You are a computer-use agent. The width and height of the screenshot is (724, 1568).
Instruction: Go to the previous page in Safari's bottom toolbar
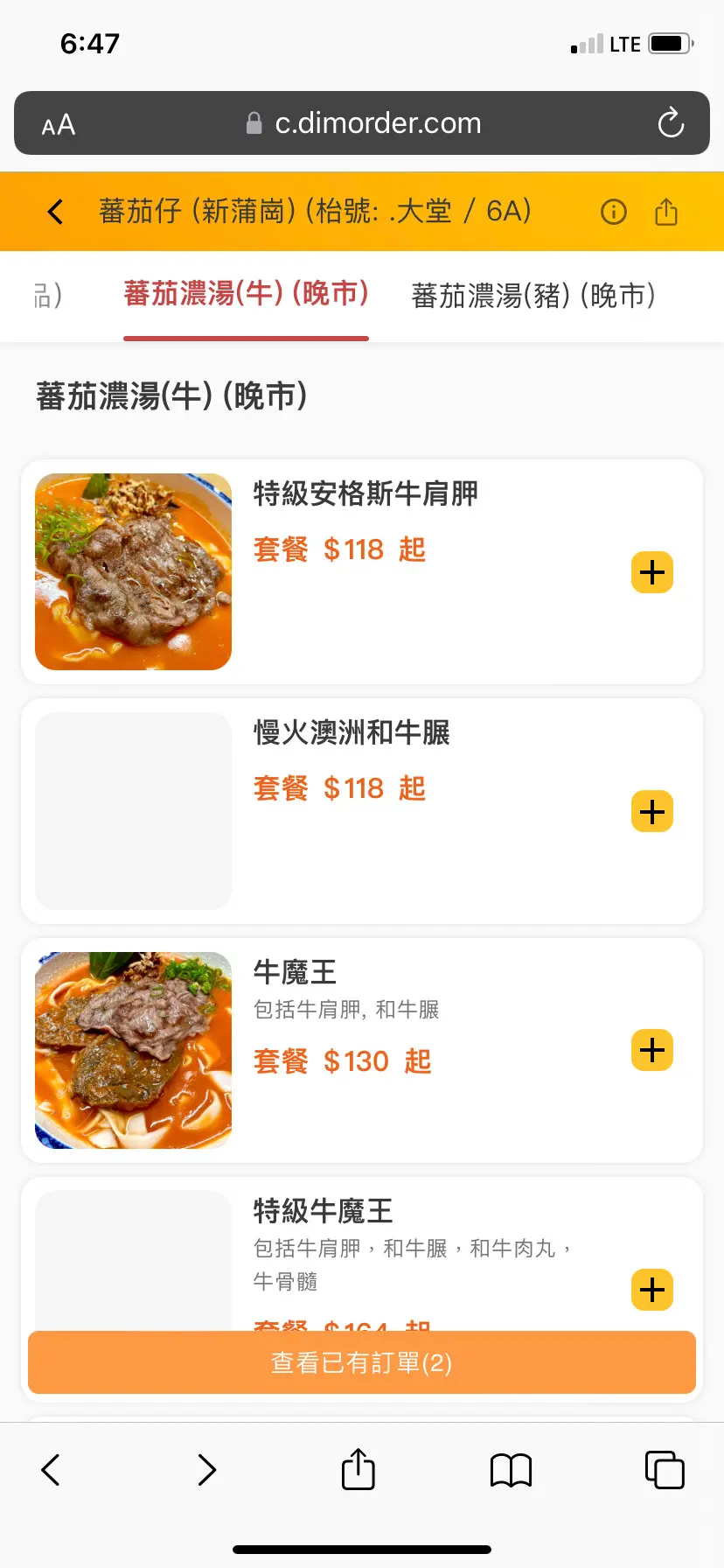pyautogui.click(x=52, y=1470)
